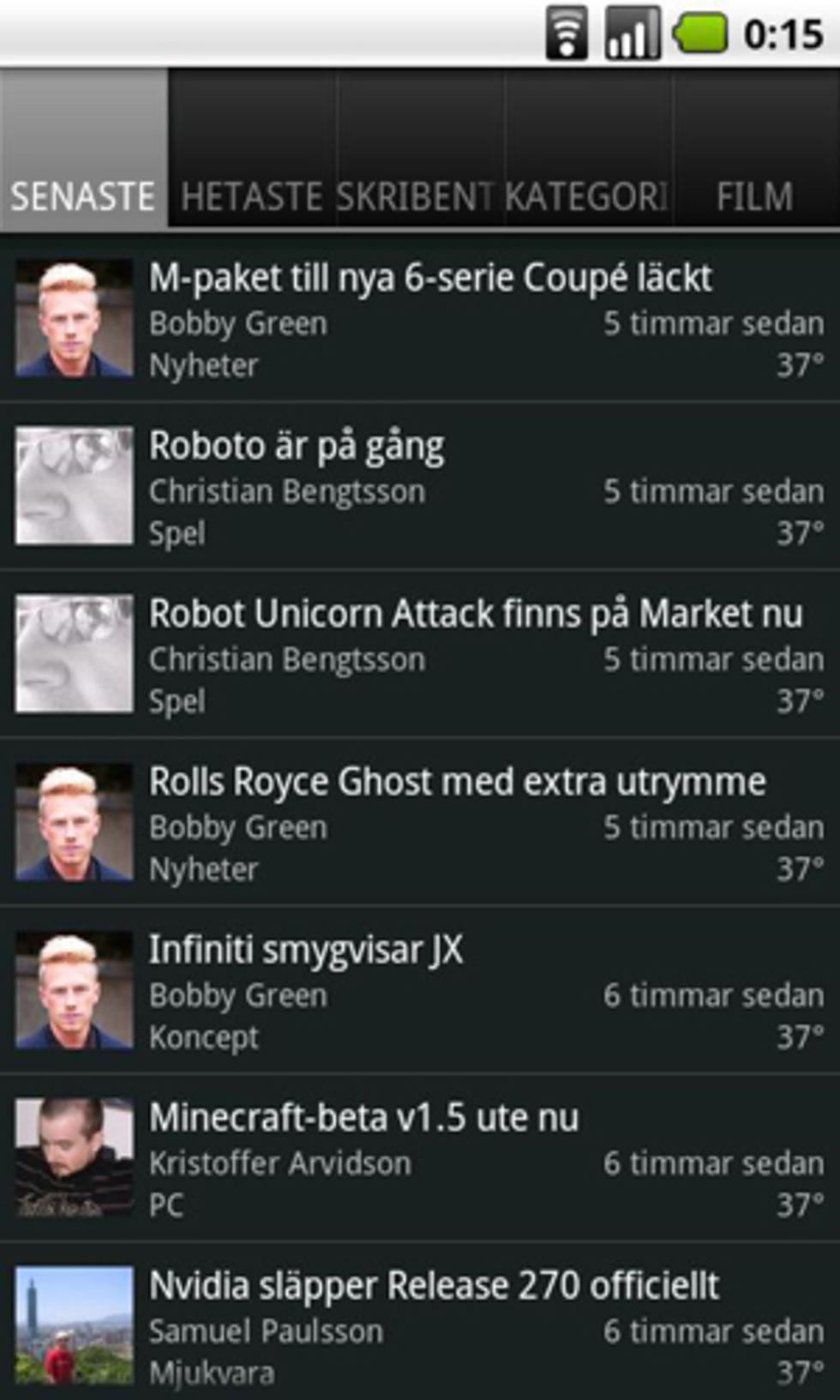The height and width of the screenshot is (1400, 840).
Task: Open the "Roboto är på gång" article
Action: [x=297, y=444]
